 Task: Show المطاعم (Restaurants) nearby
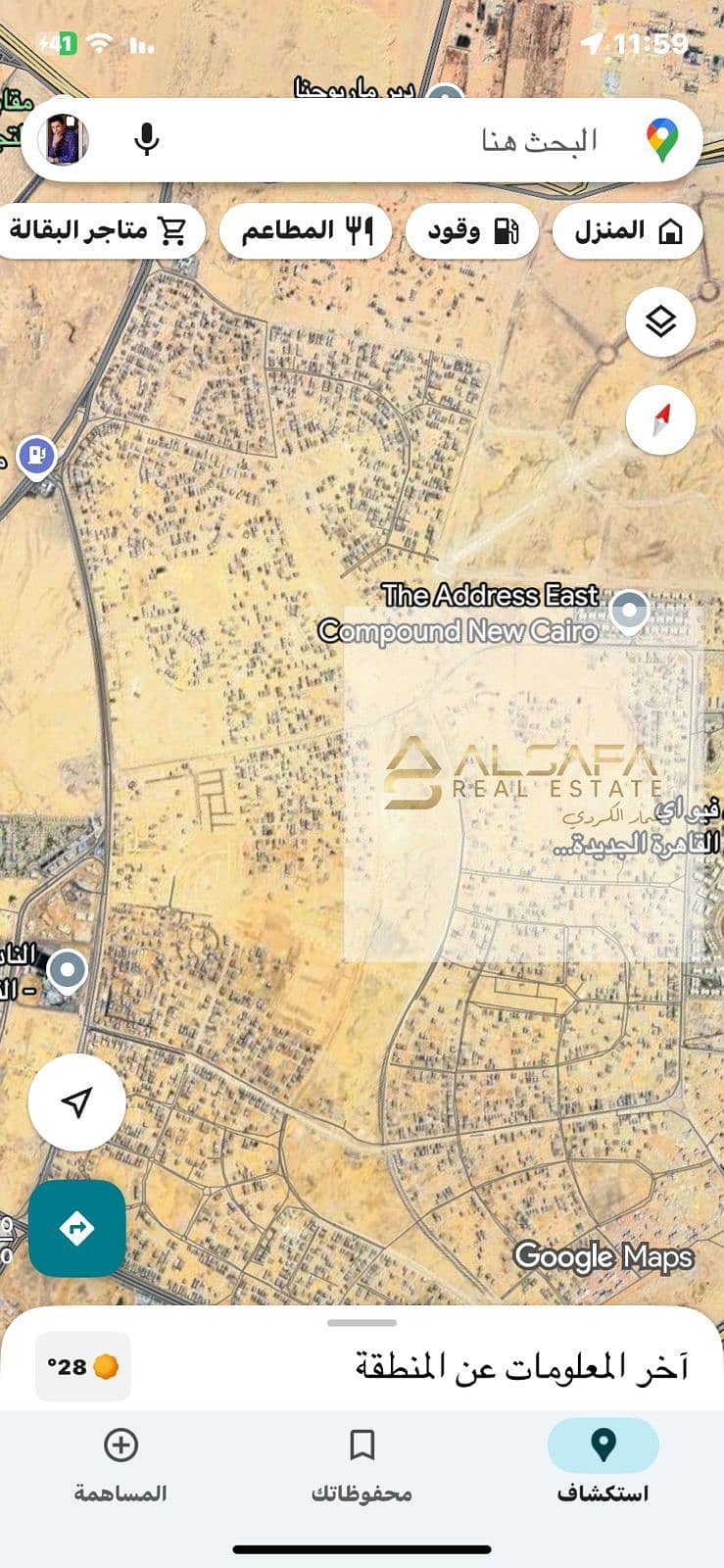coord(306,231)
